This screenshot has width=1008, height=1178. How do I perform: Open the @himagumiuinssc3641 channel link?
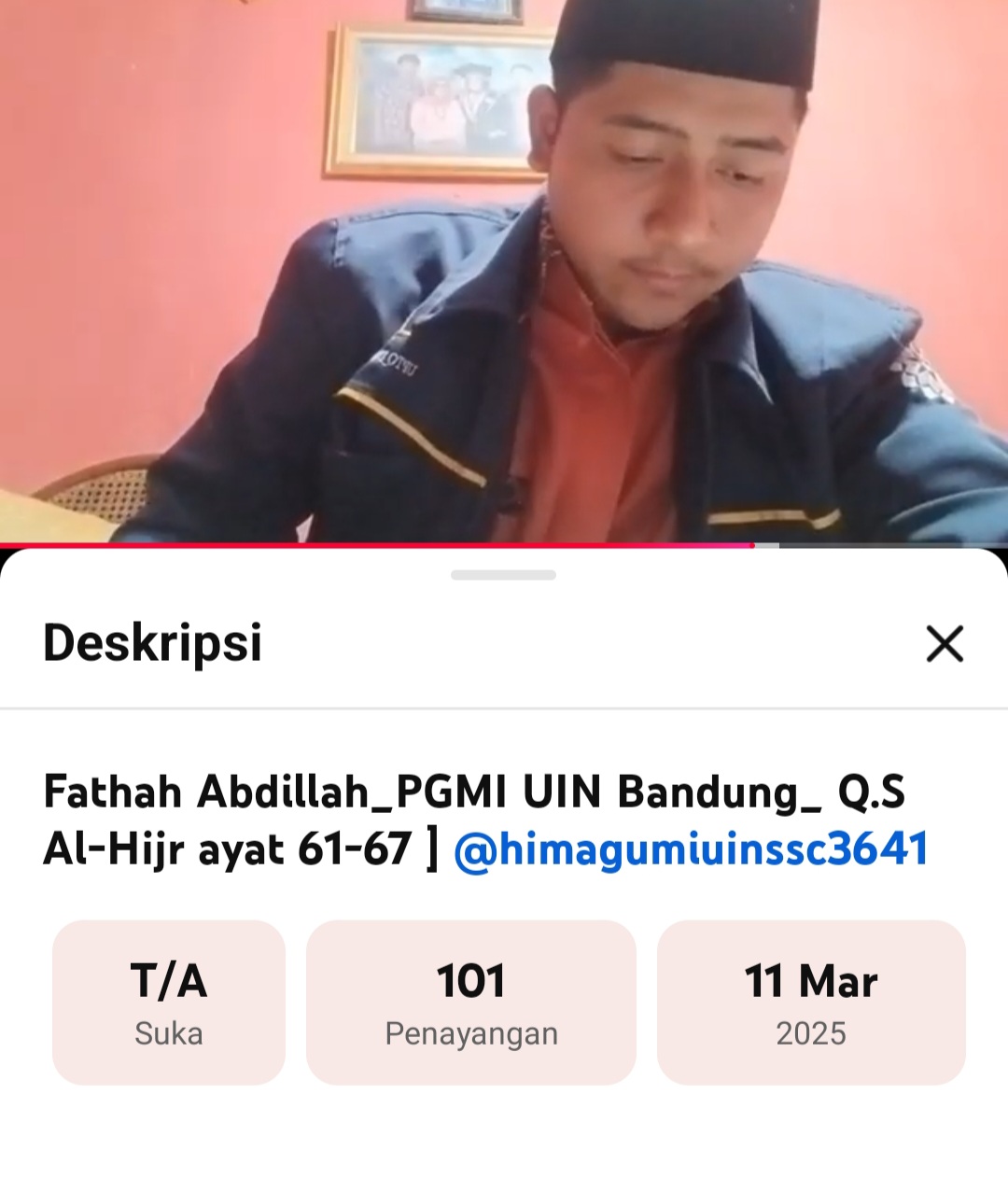coord(691,849)
